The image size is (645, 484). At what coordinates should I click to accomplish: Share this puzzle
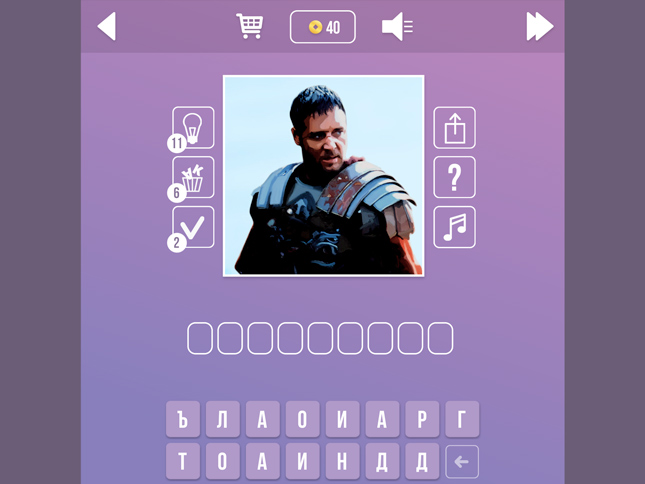click(x=454, y=128)
